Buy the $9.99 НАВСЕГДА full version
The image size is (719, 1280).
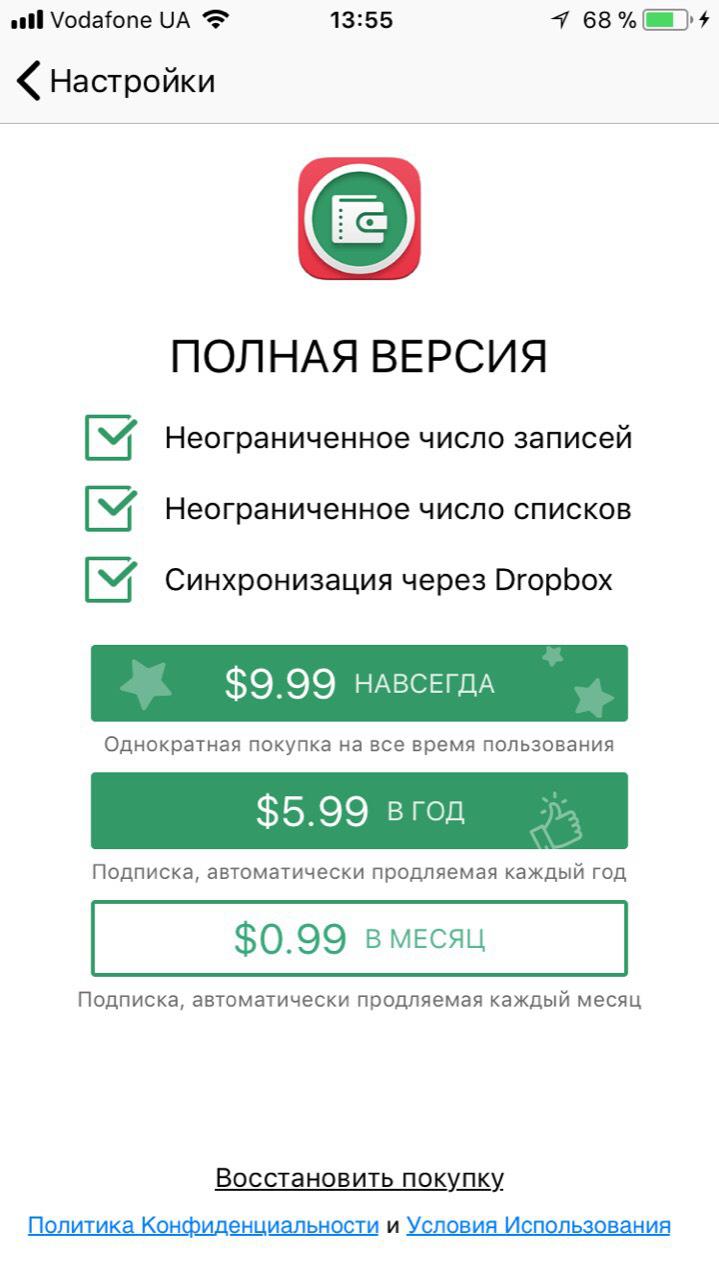click(x=359, y=683)
